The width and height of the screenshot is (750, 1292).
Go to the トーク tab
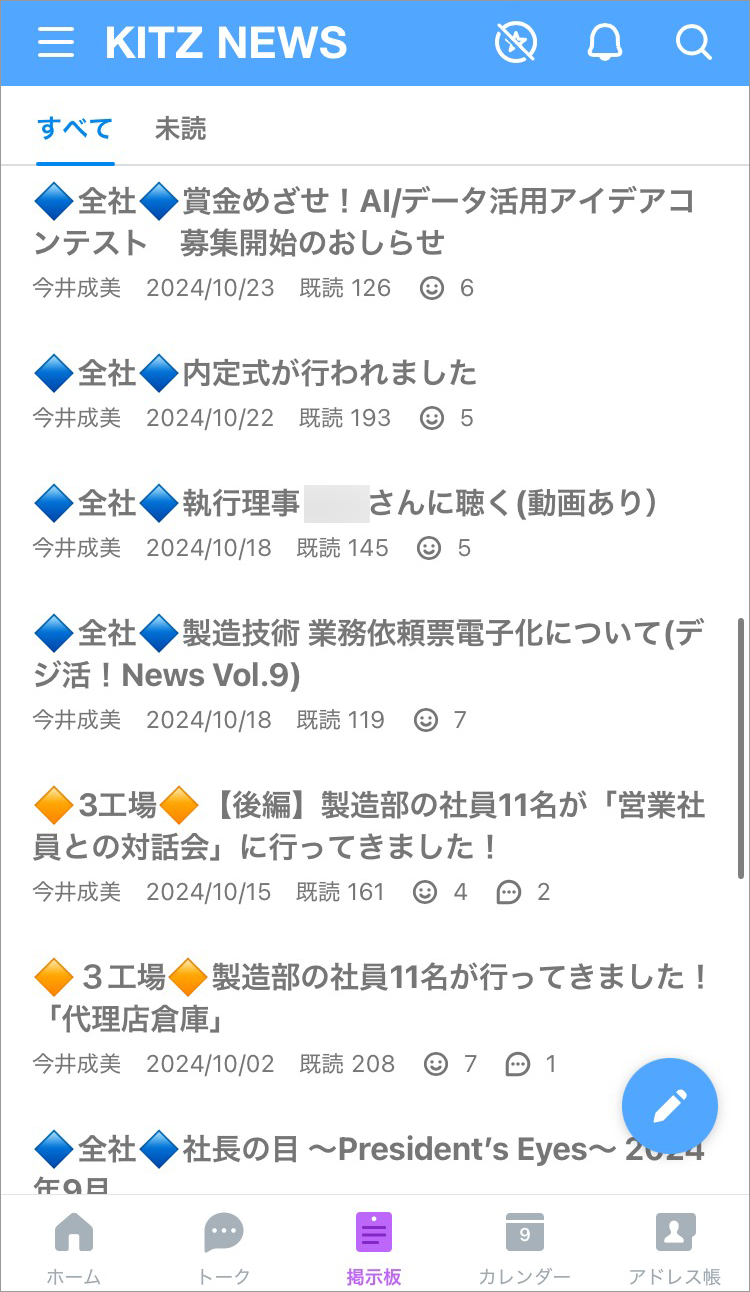tap(224, 1247)
